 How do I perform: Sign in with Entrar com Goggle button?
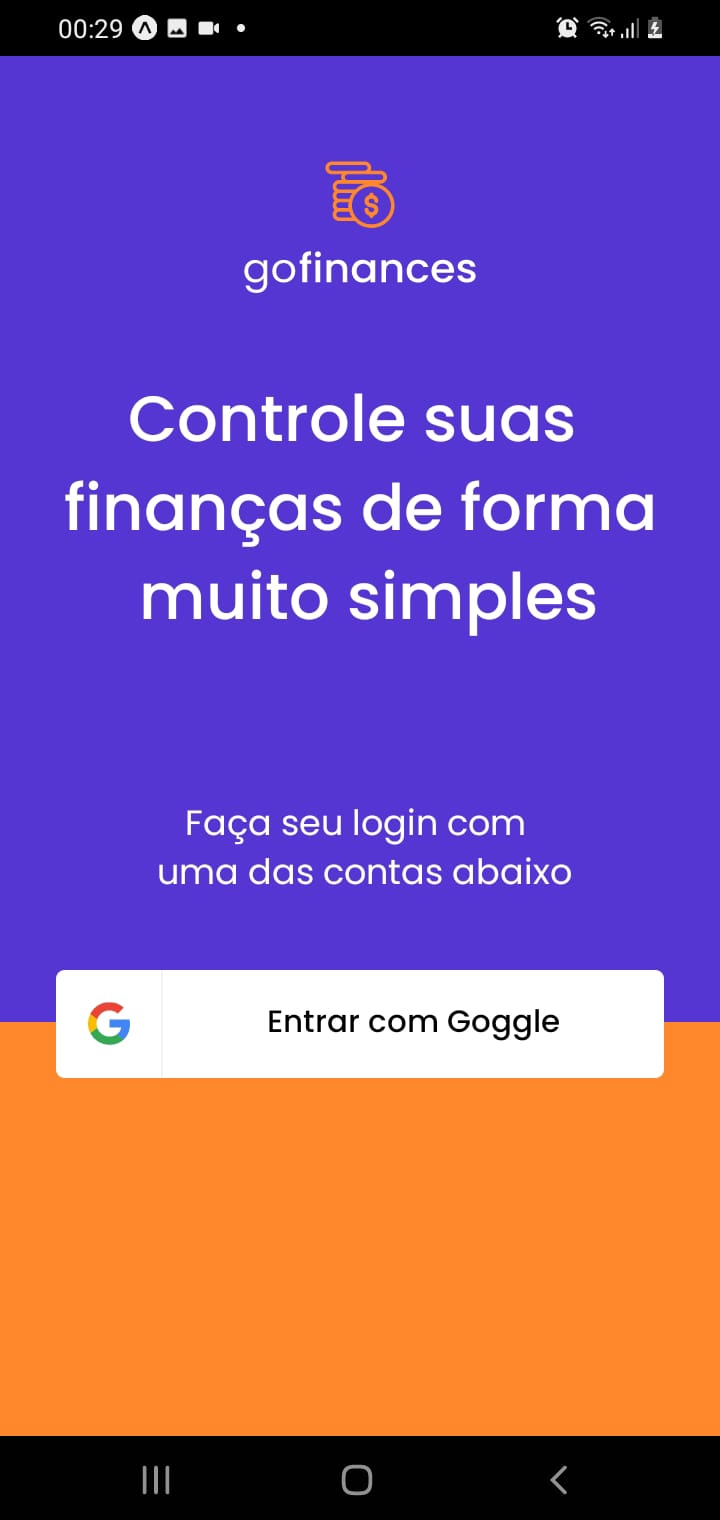[x=360, y=1023]
